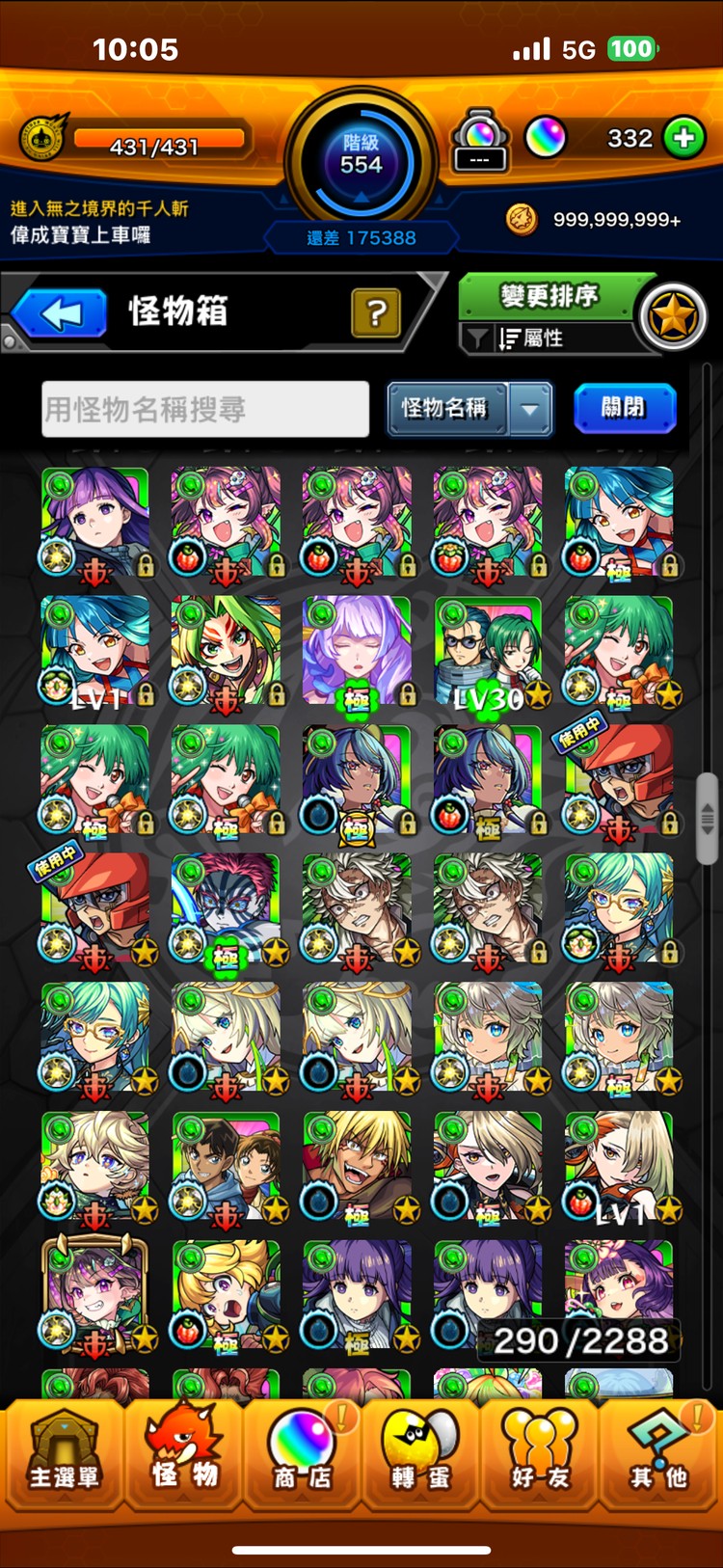Focus the monster name search field
Image resolution: width=723 pixels, height=1568 pixels.
[x=205, y=409]
